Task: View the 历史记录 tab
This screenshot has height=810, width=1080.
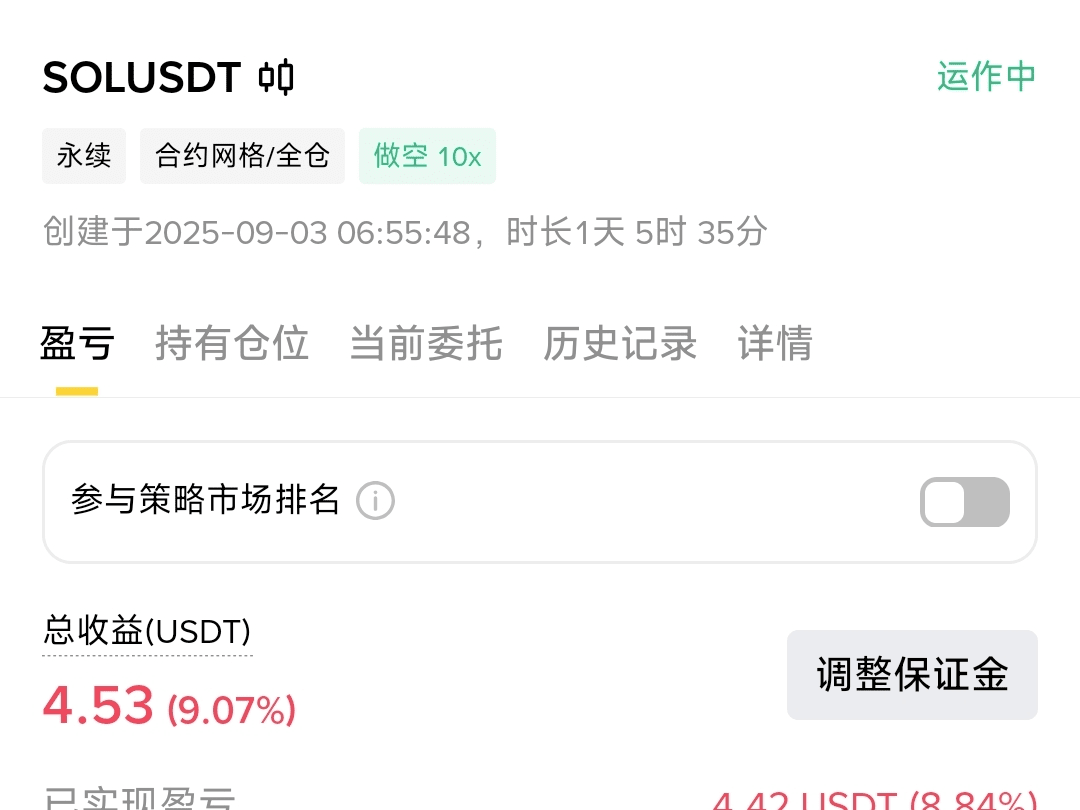Action: tap(620, 343)
